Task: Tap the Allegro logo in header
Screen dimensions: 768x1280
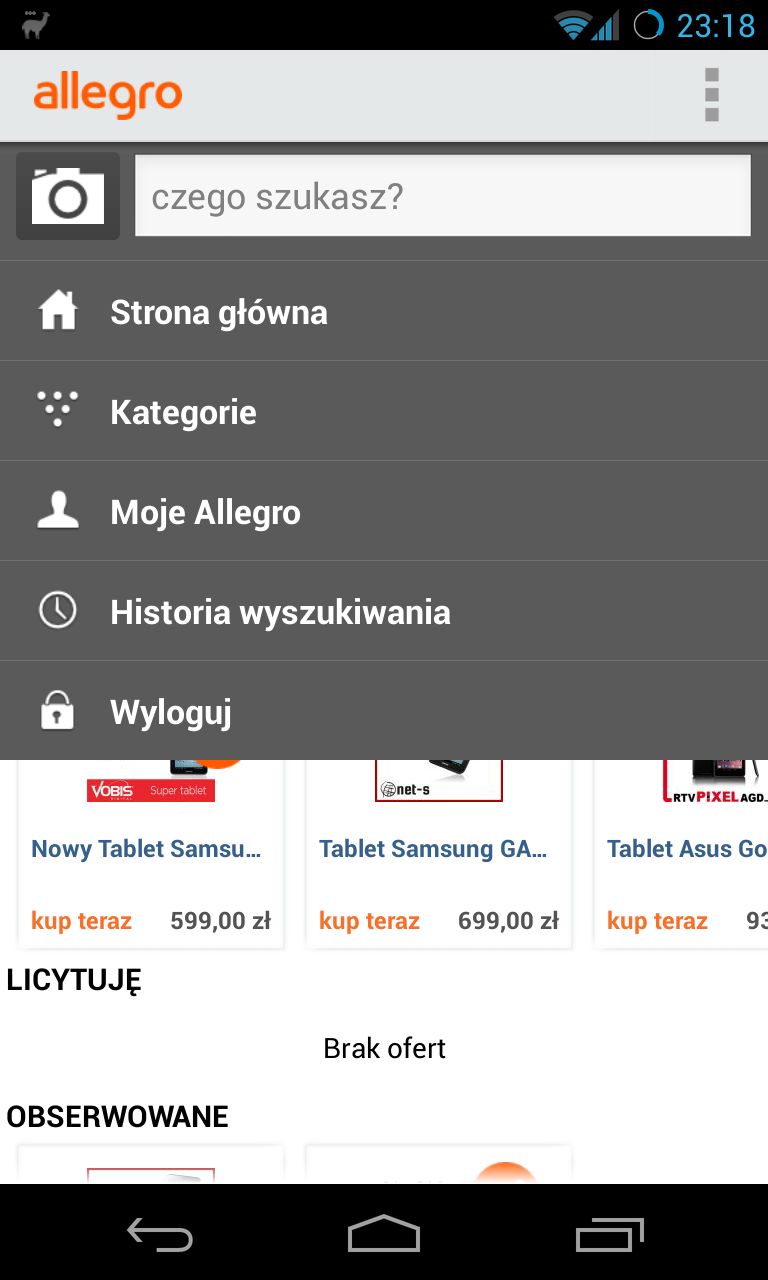Action: [108, 95]
